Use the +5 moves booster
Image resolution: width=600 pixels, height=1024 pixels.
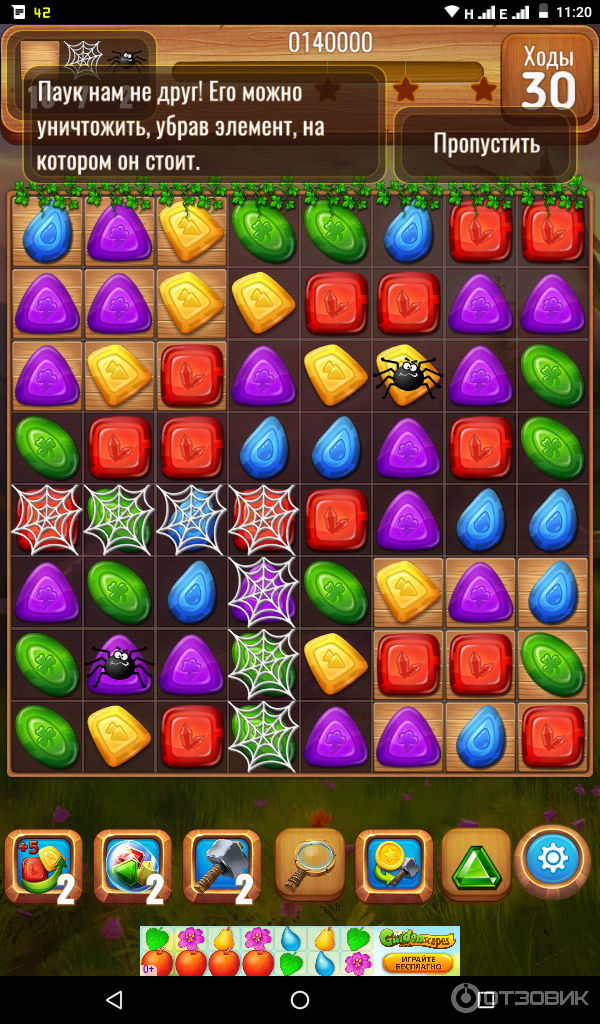(43, 864)
